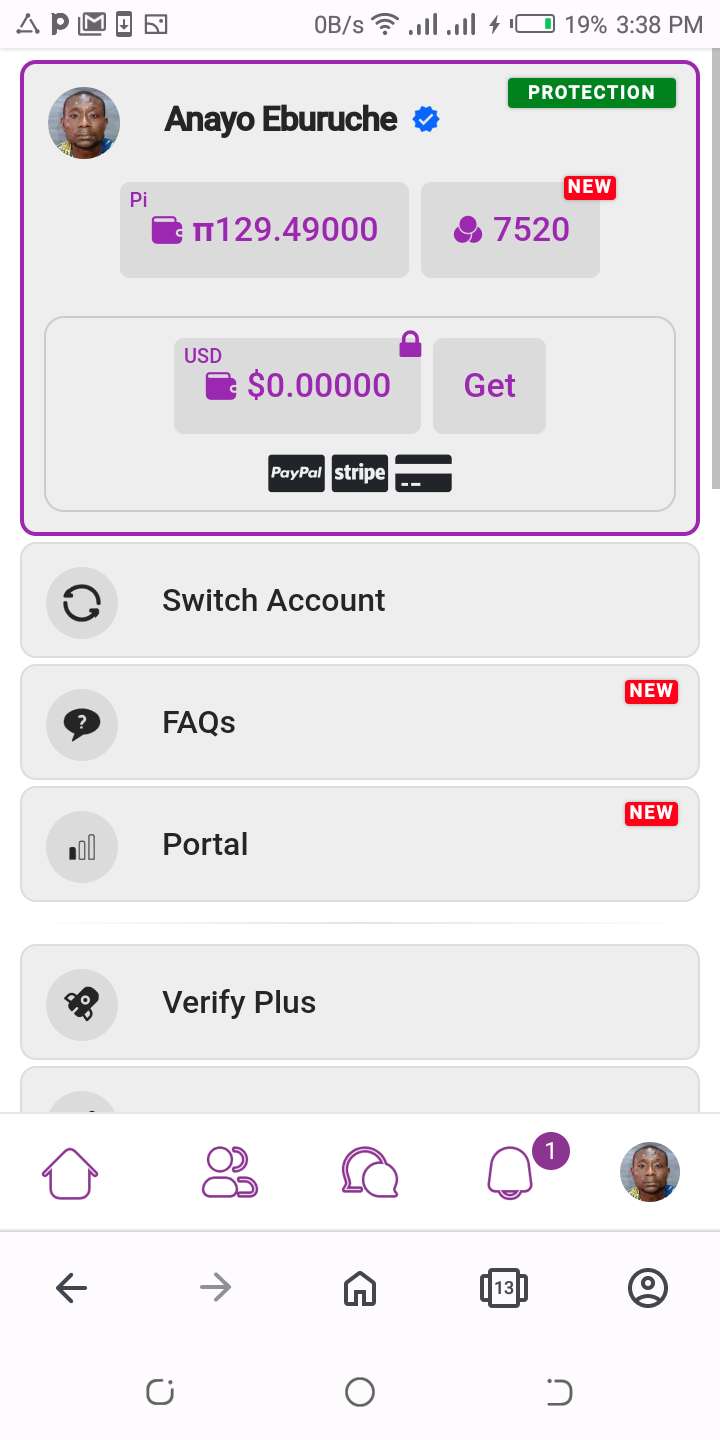
Task: Switch to the chats tab
Action: pos(369,1172)
